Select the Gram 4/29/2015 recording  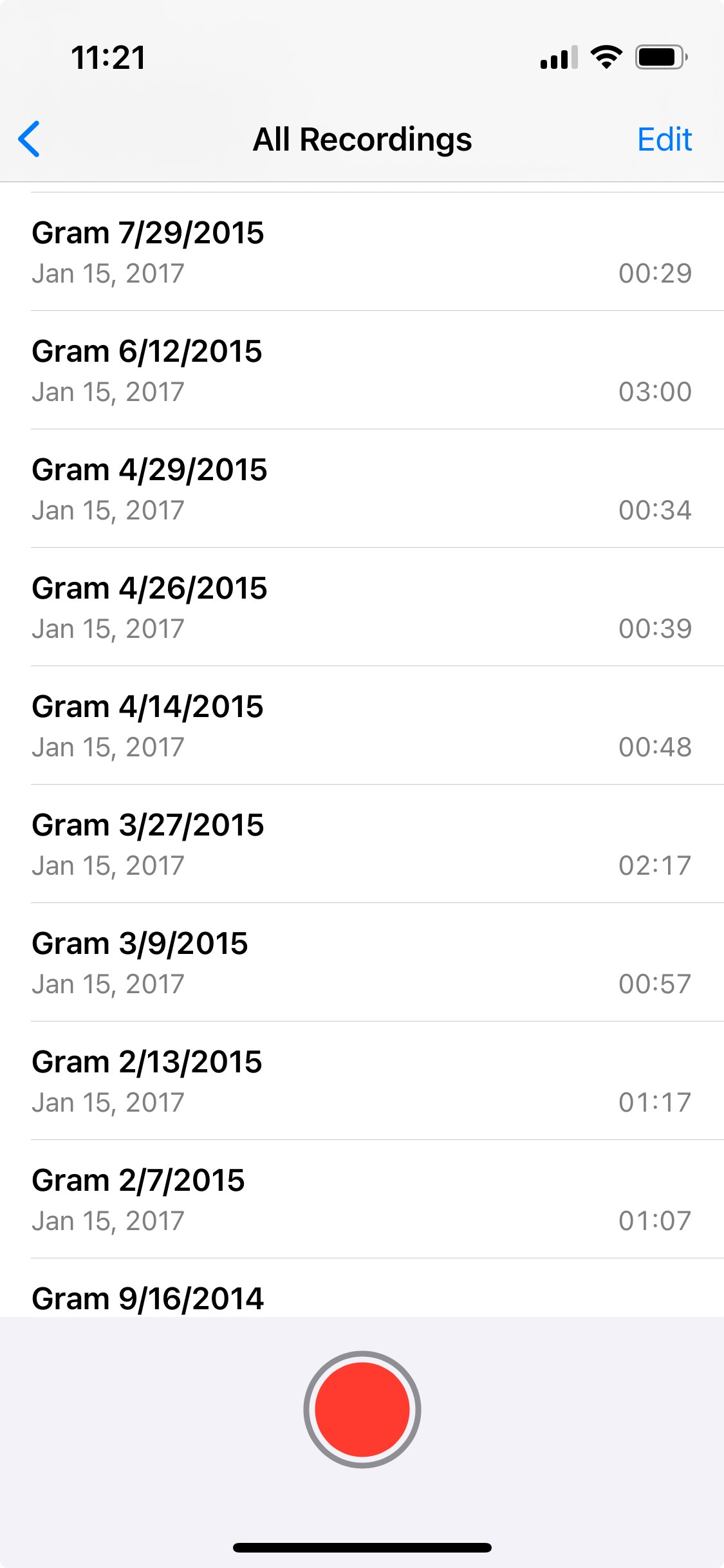362,489
